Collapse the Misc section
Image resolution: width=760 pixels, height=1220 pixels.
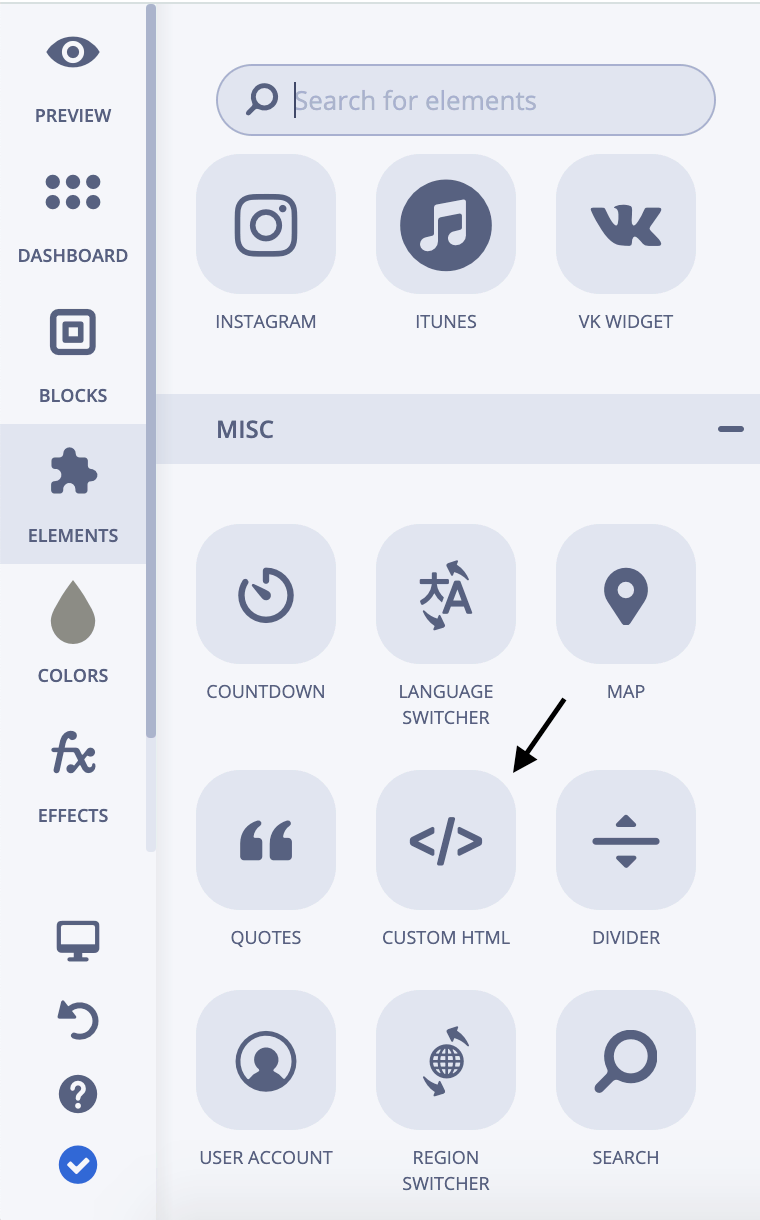click(x=731, y=429)
